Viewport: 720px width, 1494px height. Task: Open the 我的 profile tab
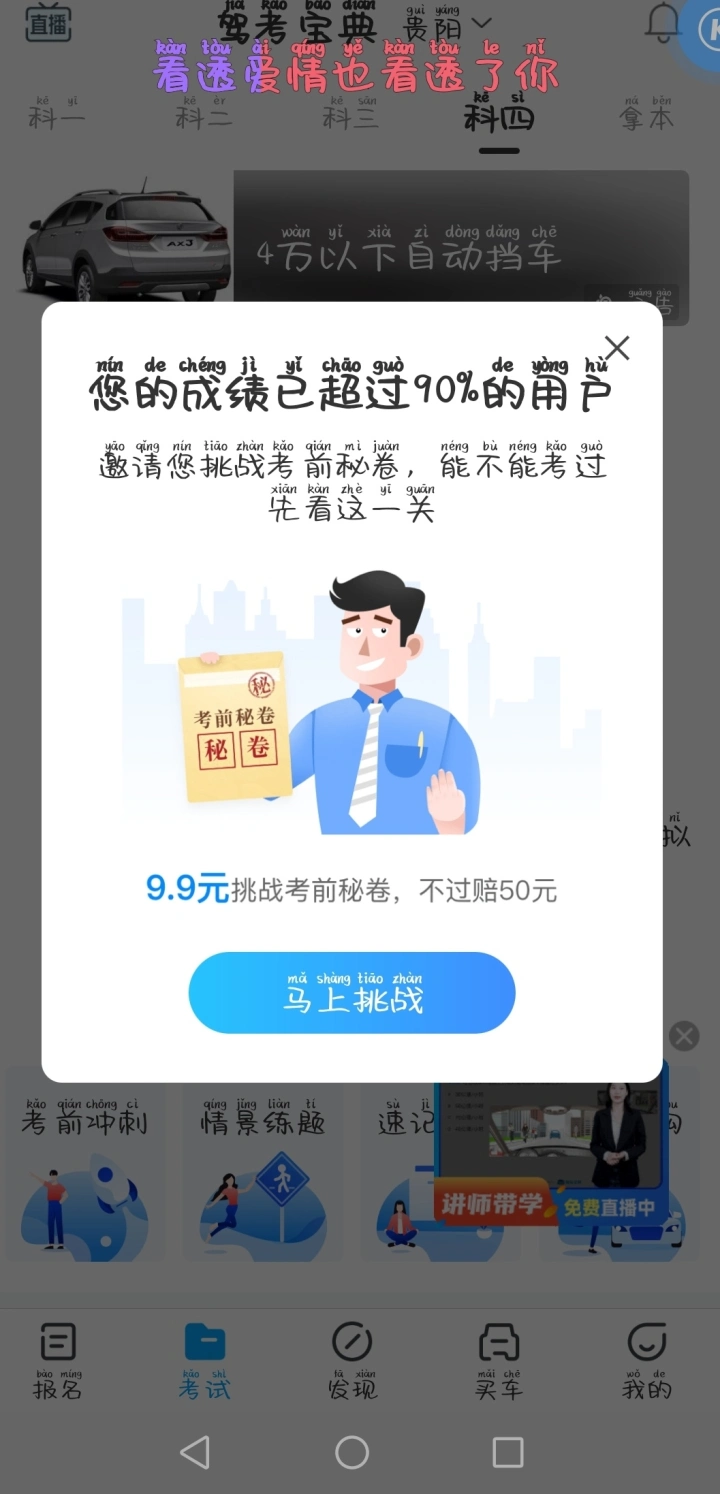[x=646, y=1360]
